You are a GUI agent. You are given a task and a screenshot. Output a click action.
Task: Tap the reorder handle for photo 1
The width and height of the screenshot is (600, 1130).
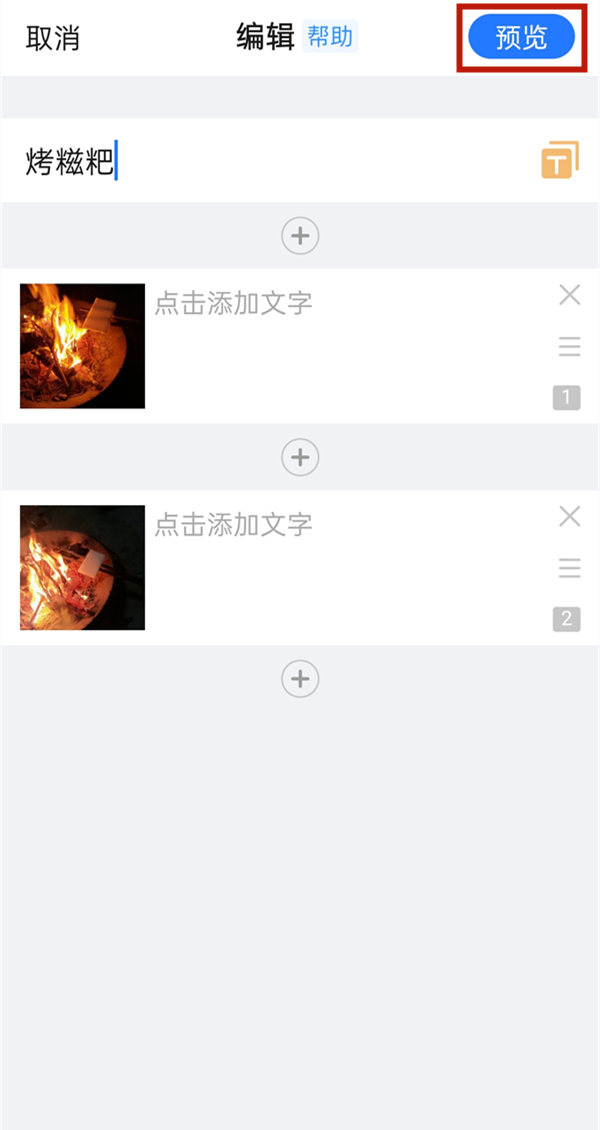(x=569, y=347)
